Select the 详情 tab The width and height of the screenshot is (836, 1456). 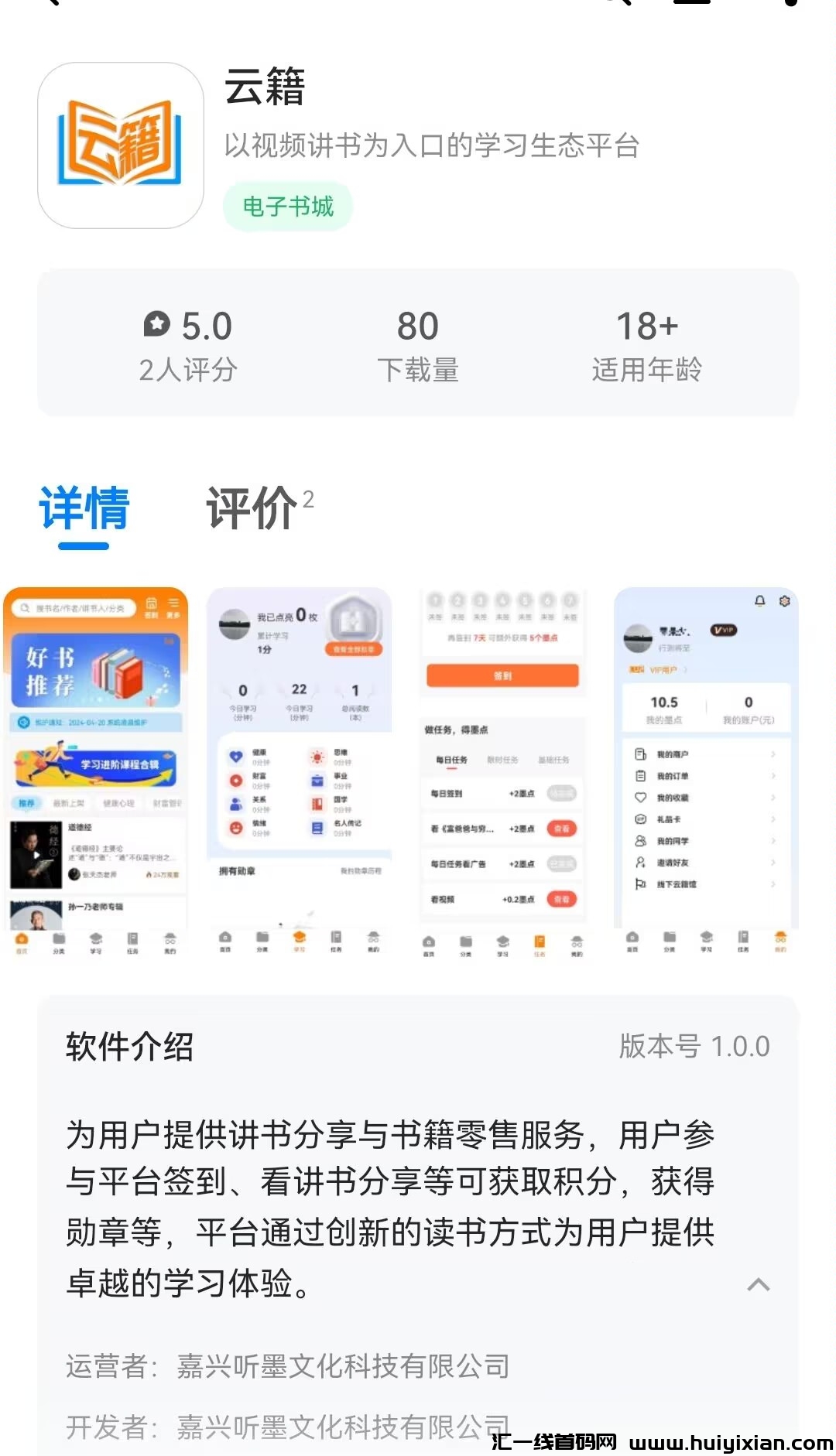pos(84,508)
